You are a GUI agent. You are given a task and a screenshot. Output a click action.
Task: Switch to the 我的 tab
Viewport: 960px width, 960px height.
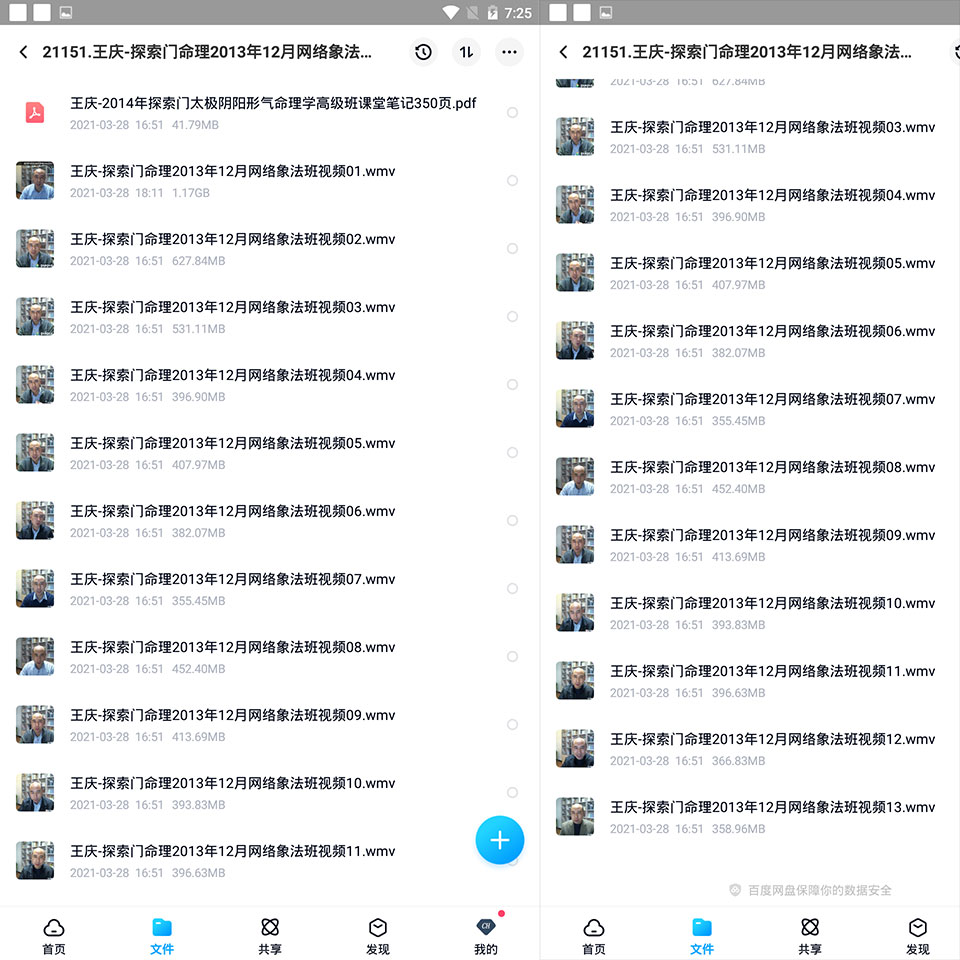pyautogui.click(x=486, y=935)
